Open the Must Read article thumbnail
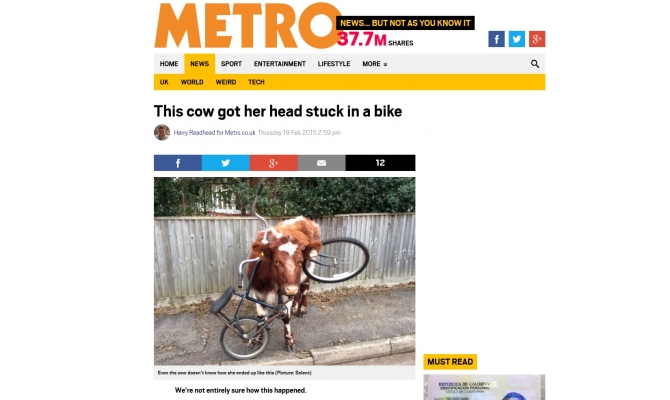670x400 pixels. (x=484, y=387)
